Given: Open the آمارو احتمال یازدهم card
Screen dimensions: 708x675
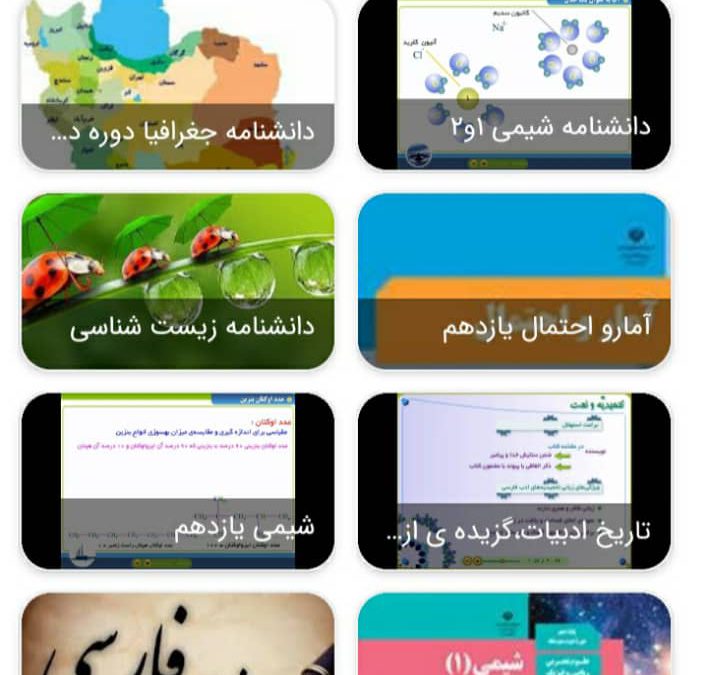Looking at the screenshot, I should coord(514,281).
